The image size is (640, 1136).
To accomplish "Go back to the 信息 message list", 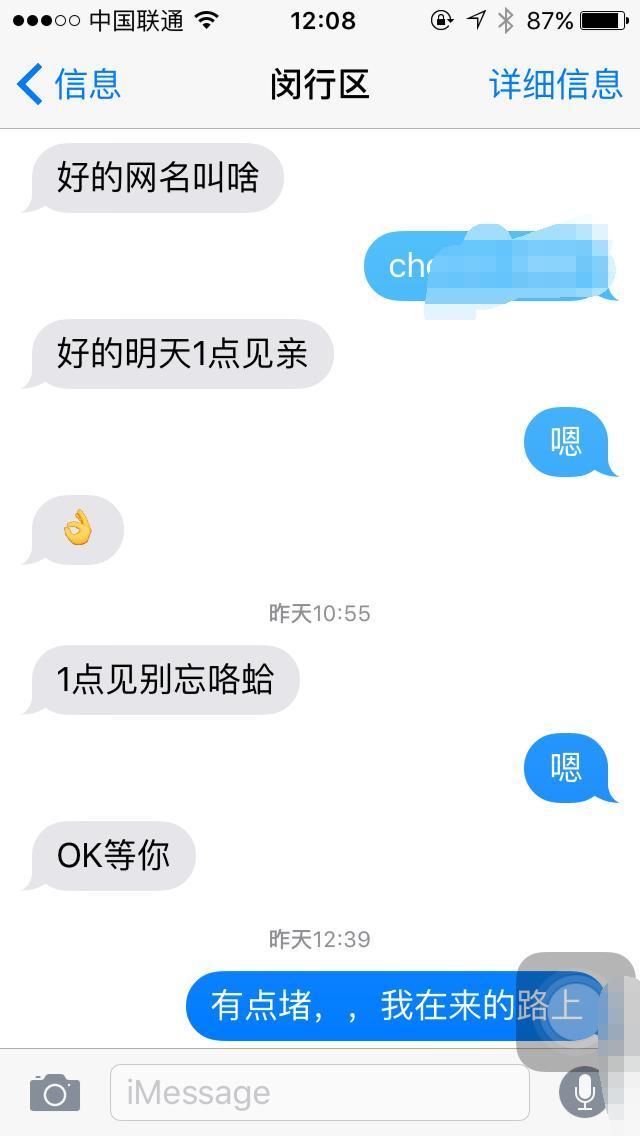I will (68, 84).
